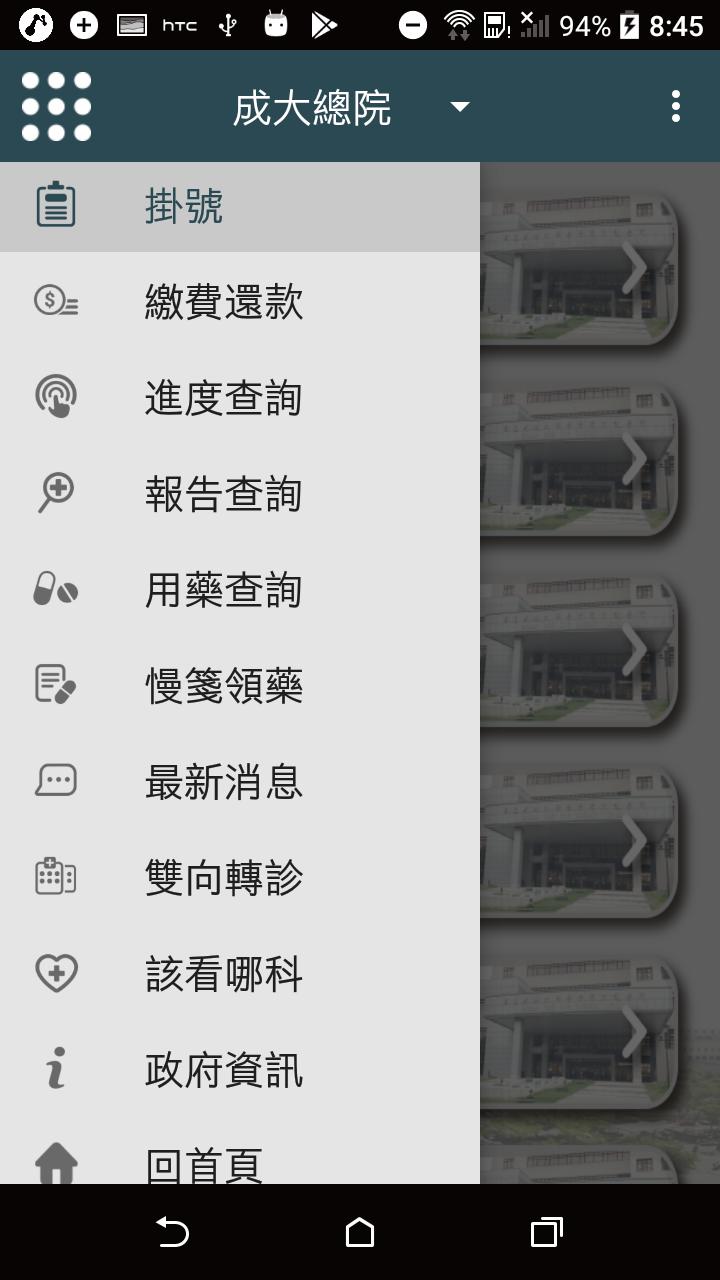Tap the system back button
The image size is (720, 1280).
point(172,1232)
